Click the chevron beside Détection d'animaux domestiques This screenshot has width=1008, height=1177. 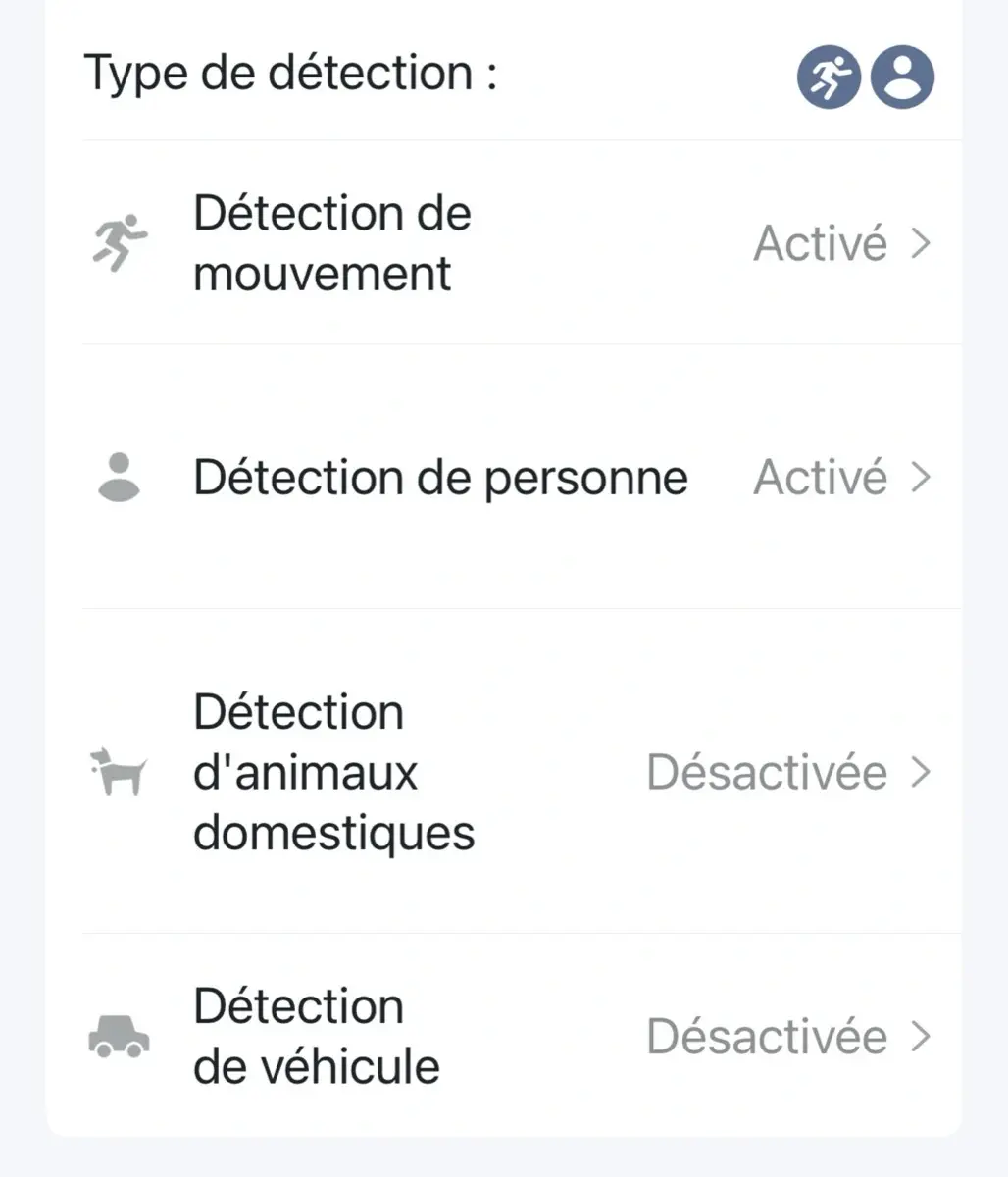pyautogui.click(x=920, y=772)
